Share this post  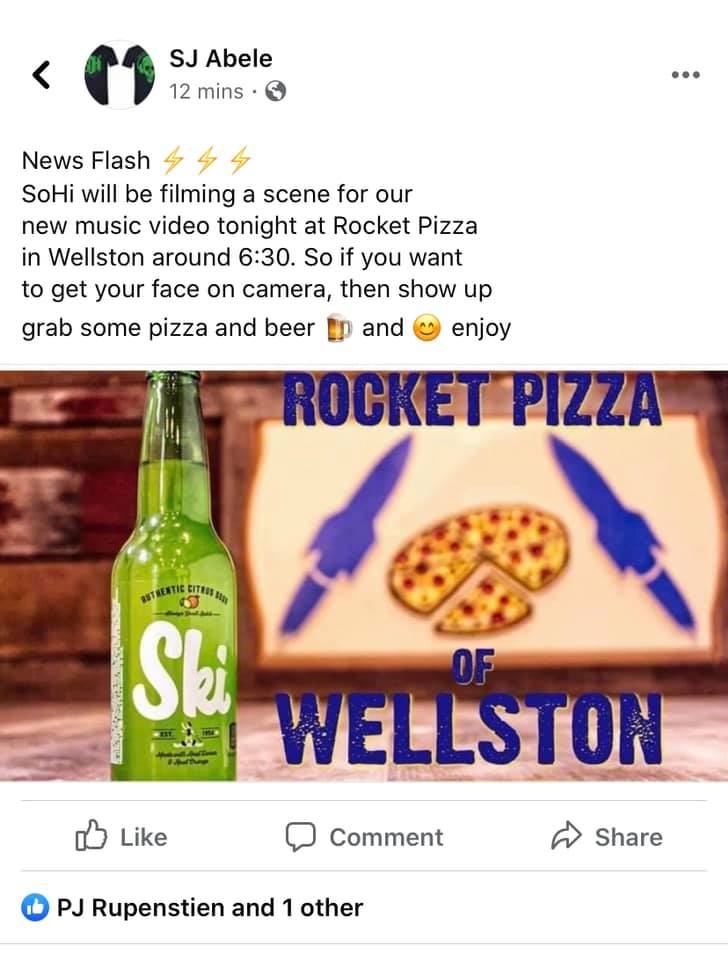(x=606, y=836)
